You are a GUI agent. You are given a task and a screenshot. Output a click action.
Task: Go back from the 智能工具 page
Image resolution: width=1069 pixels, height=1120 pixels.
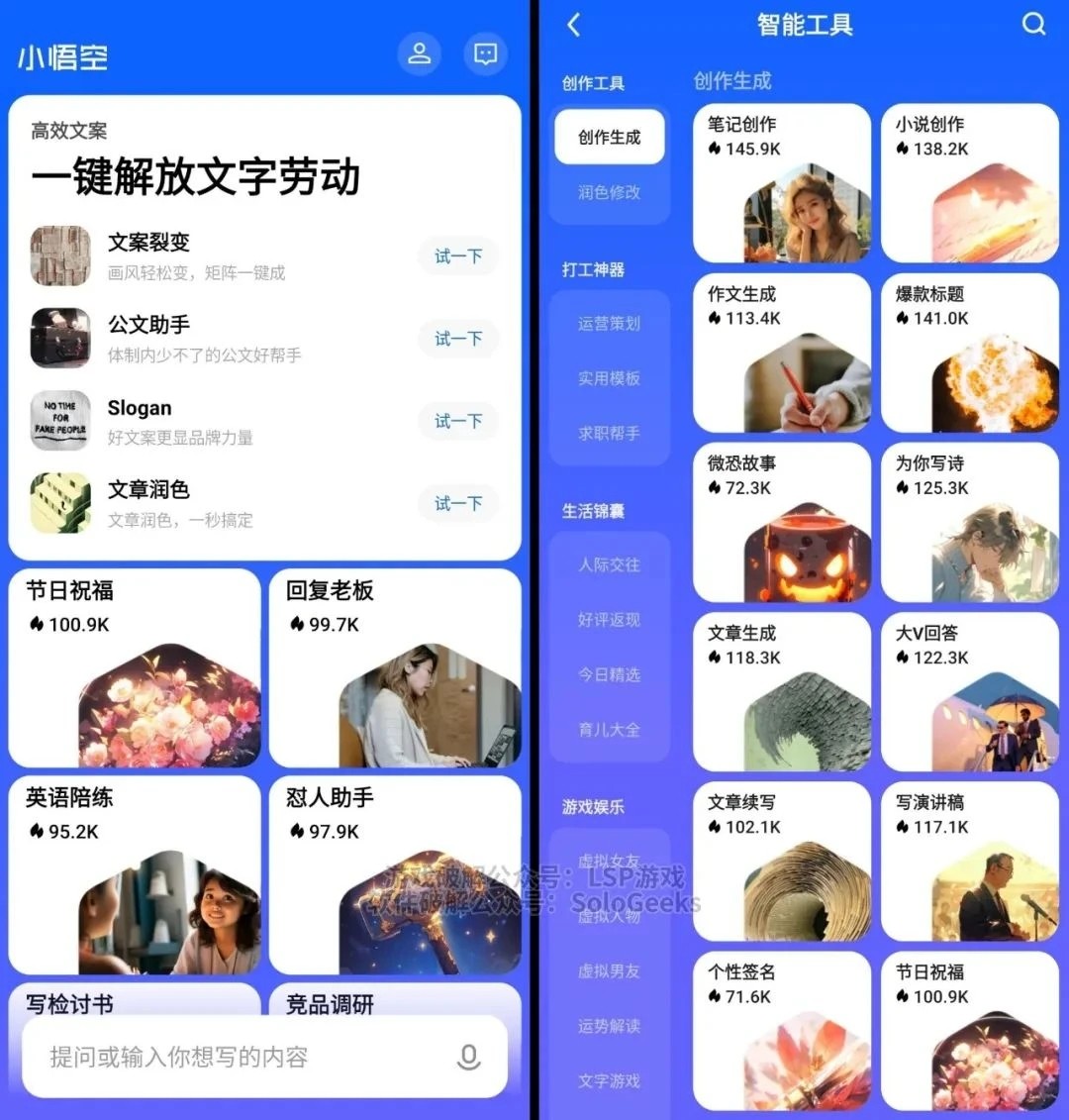click(x=574, y=25)
